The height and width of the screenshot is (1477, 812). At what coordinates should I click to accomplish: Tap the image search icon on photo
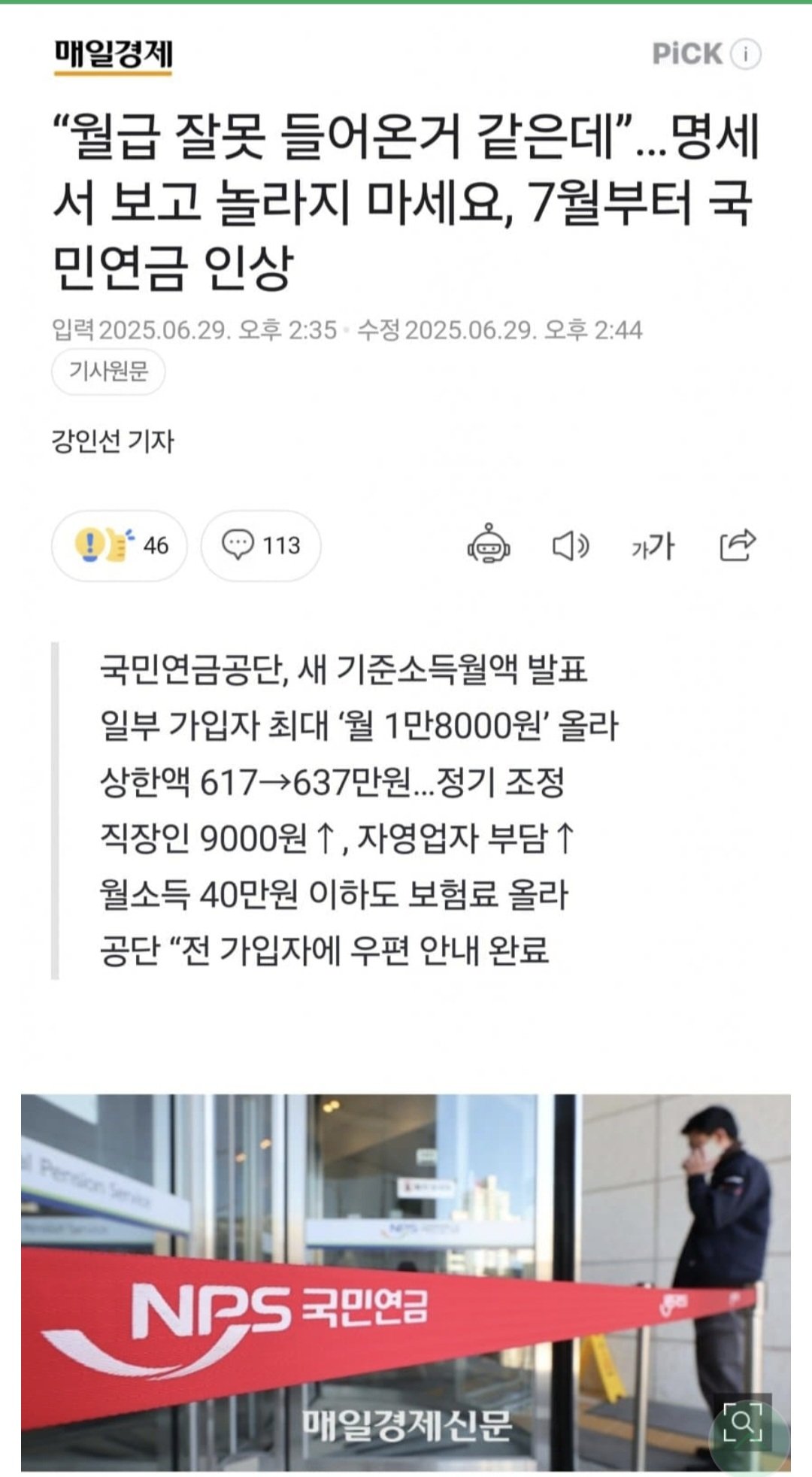[x=742, y=1421]
